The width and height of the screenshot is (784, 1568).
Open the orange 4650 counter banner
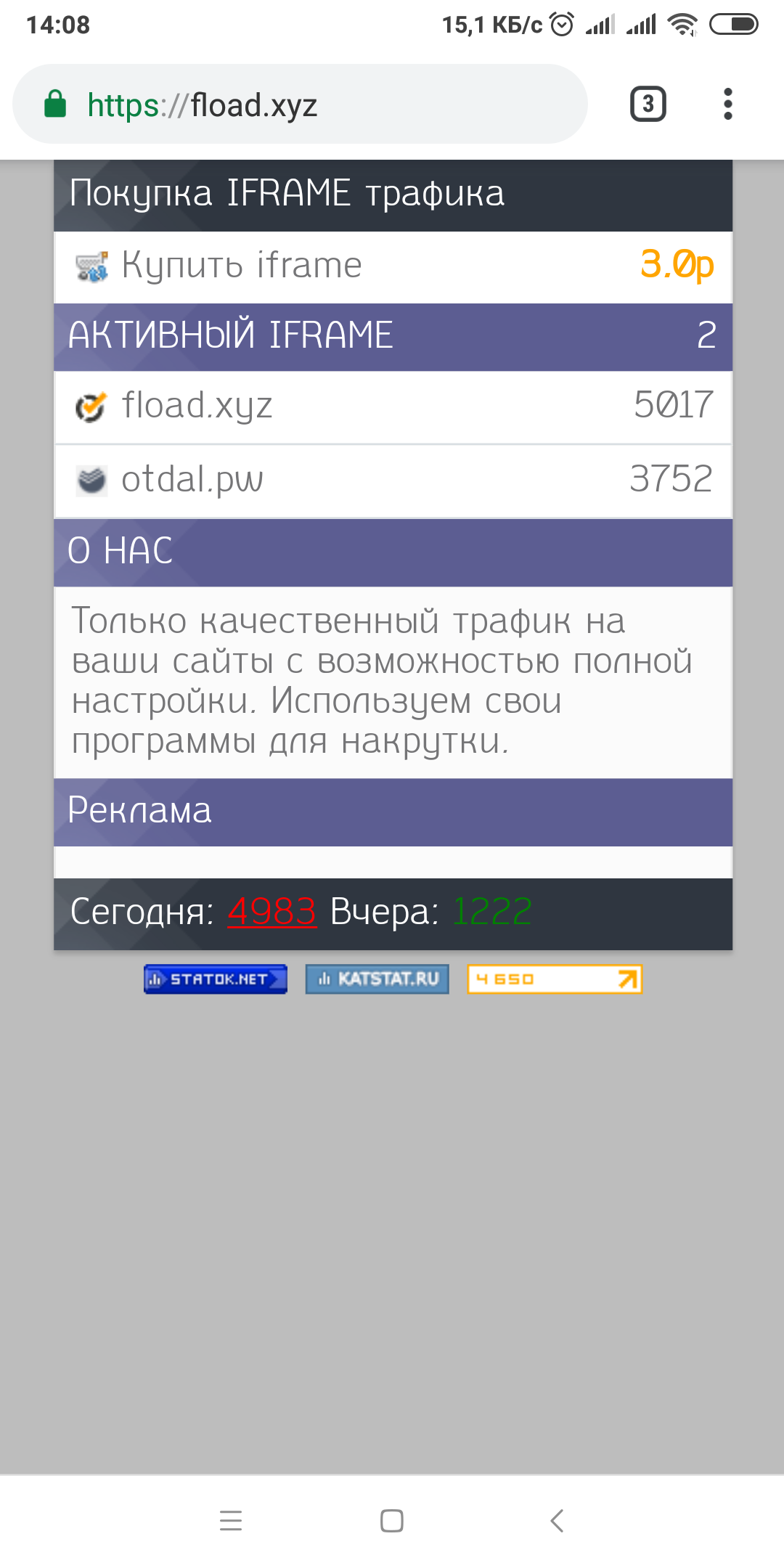point(555,979)
